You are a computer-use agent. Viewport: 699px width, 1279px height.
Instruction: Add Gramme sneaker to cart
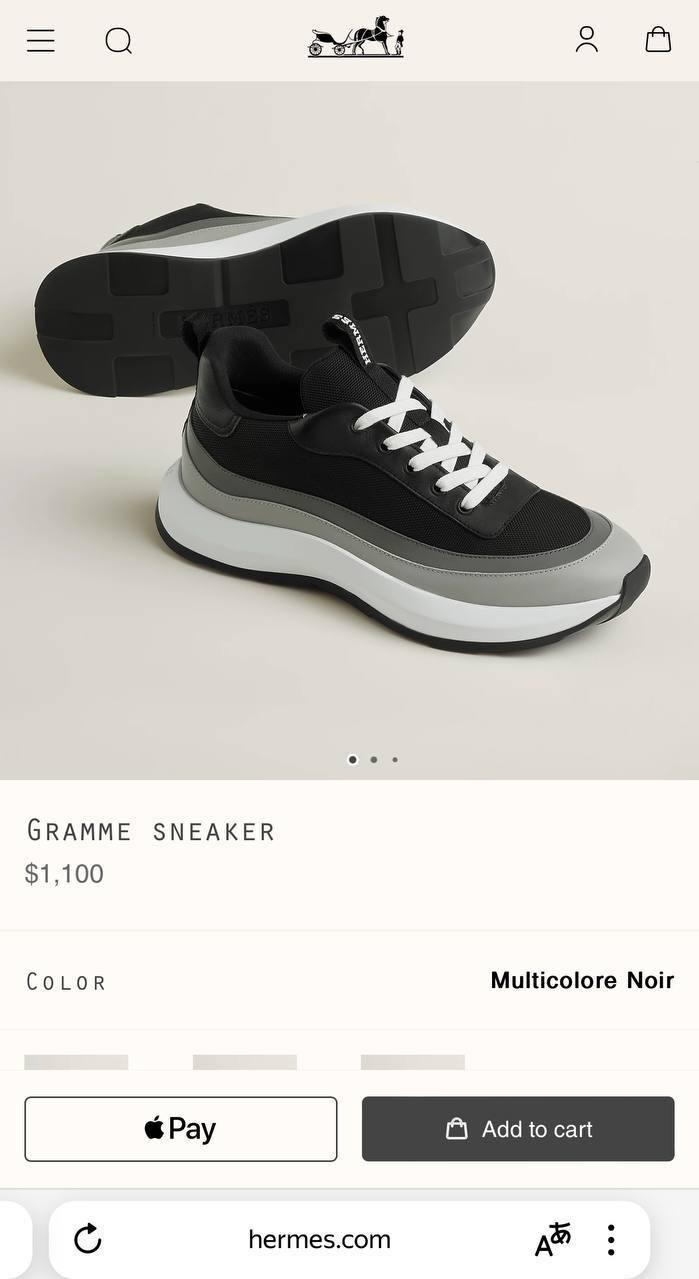coord(518,1129)
